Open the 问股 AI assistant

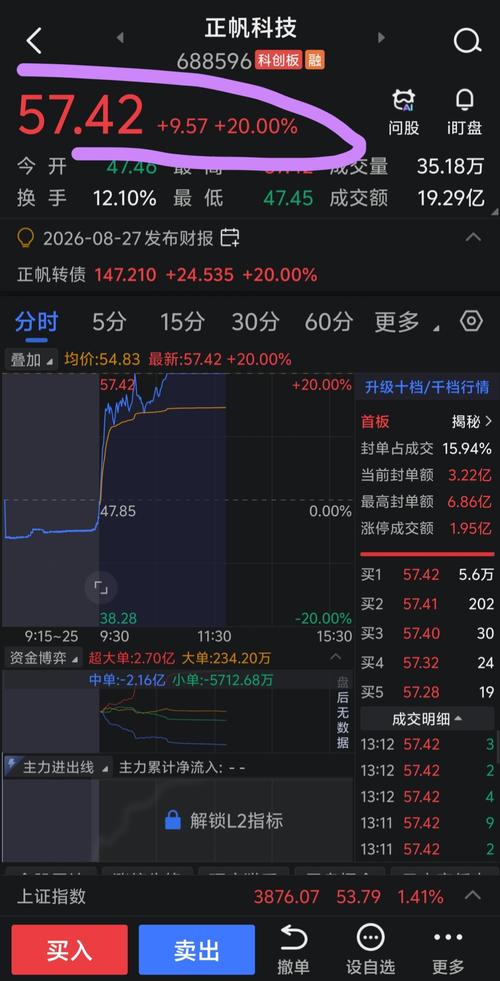[404, 113]
